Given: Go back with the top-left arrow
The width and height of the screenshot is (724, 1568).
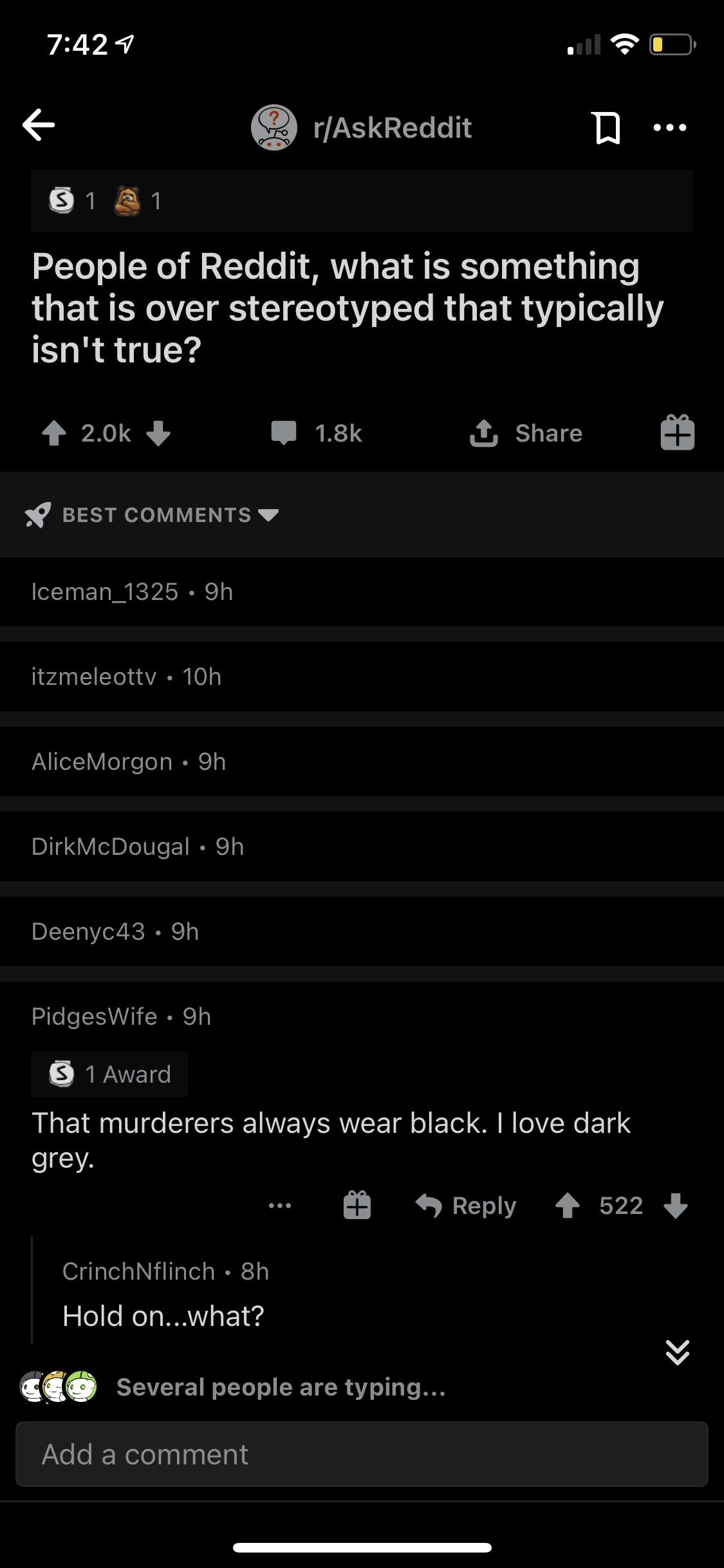Looking at the screenshot, I should coord(39,125).
